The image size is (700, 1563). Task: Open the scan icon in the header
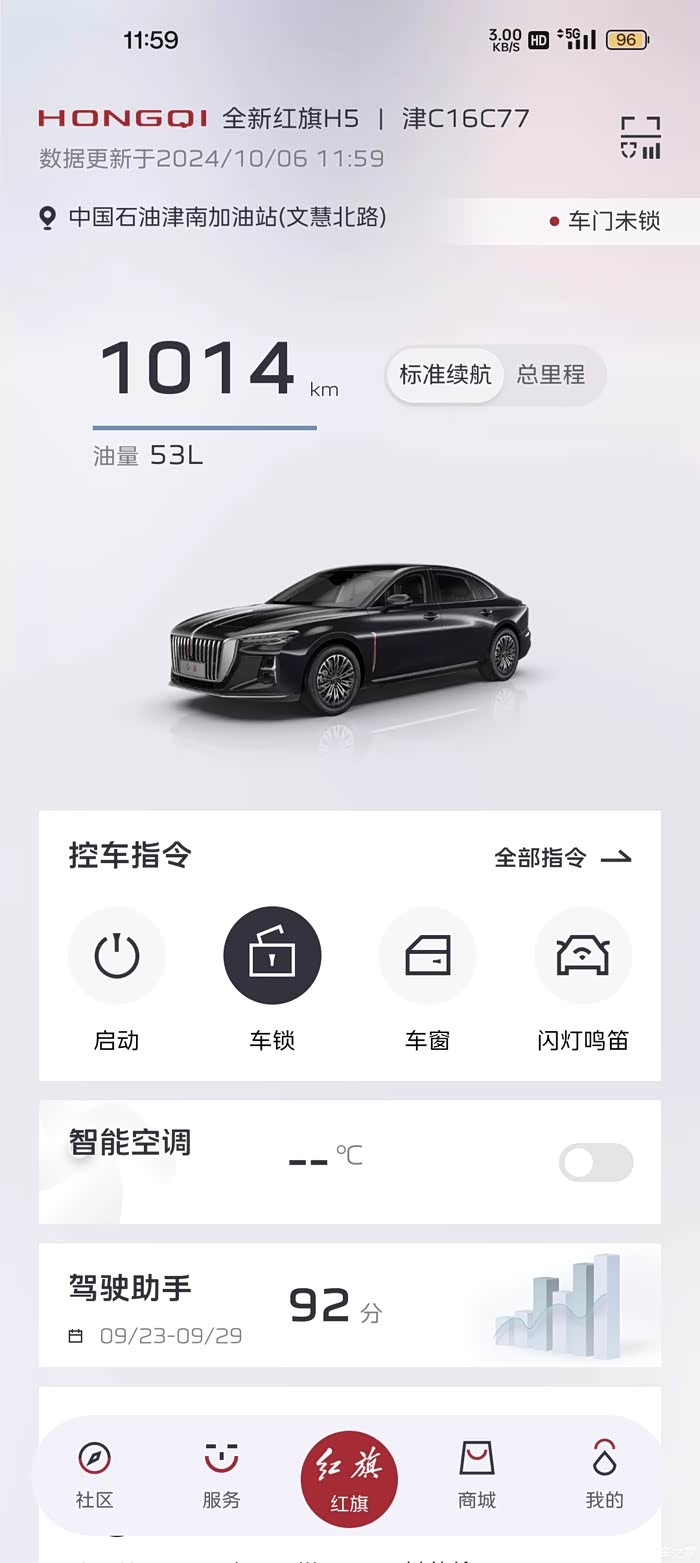pyautogui.click(x=640, y=137)
